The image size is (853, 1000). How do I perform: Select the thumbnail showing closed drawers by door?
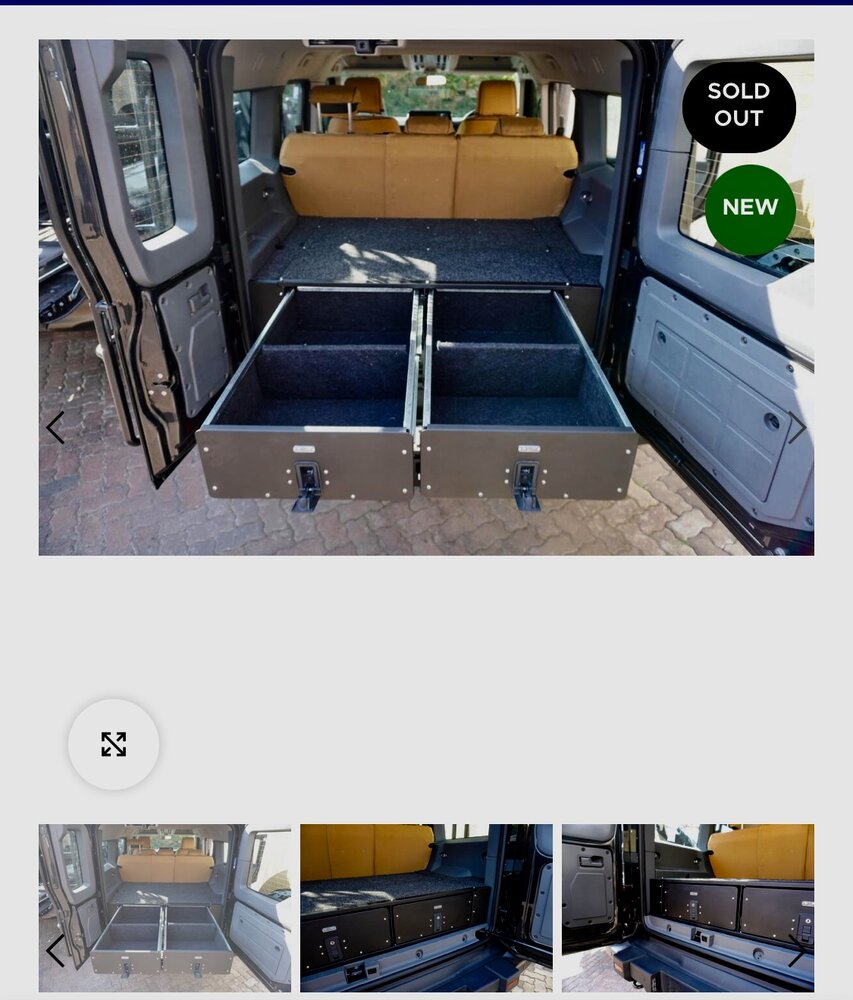coord(688,907)
